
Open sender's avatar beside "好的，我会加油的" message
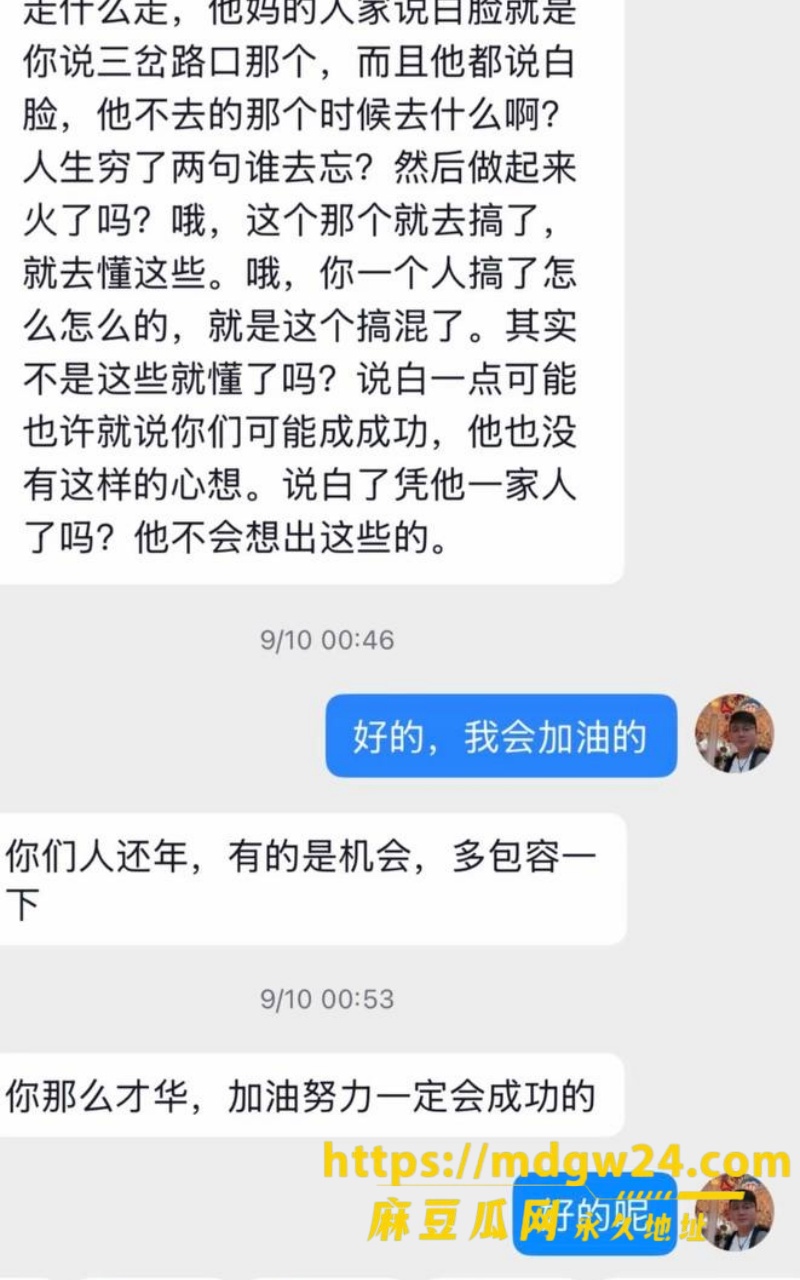735,733
